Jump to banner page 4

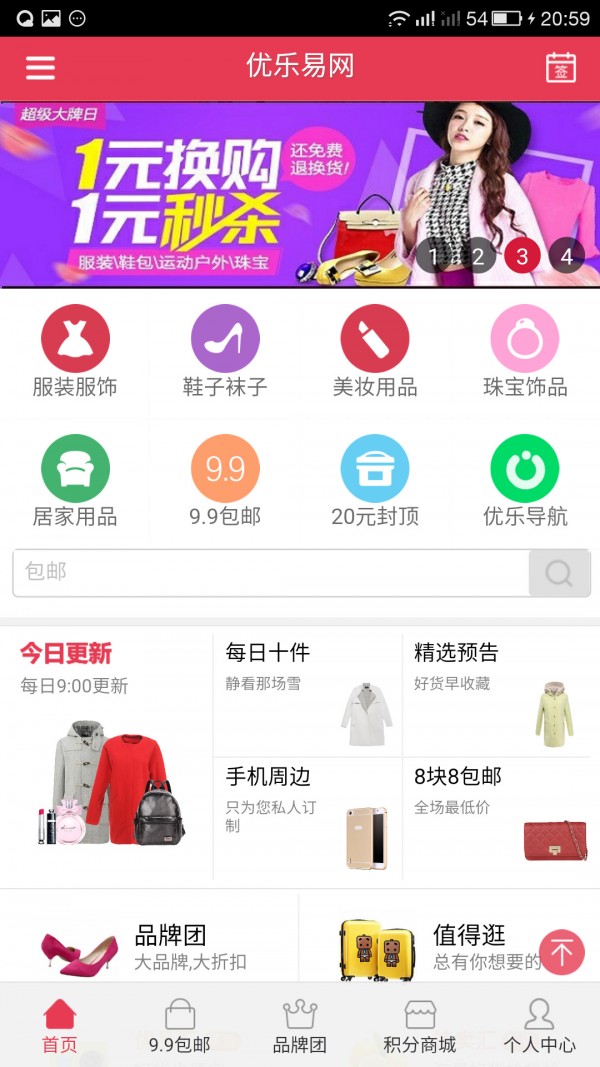[566, 256]
